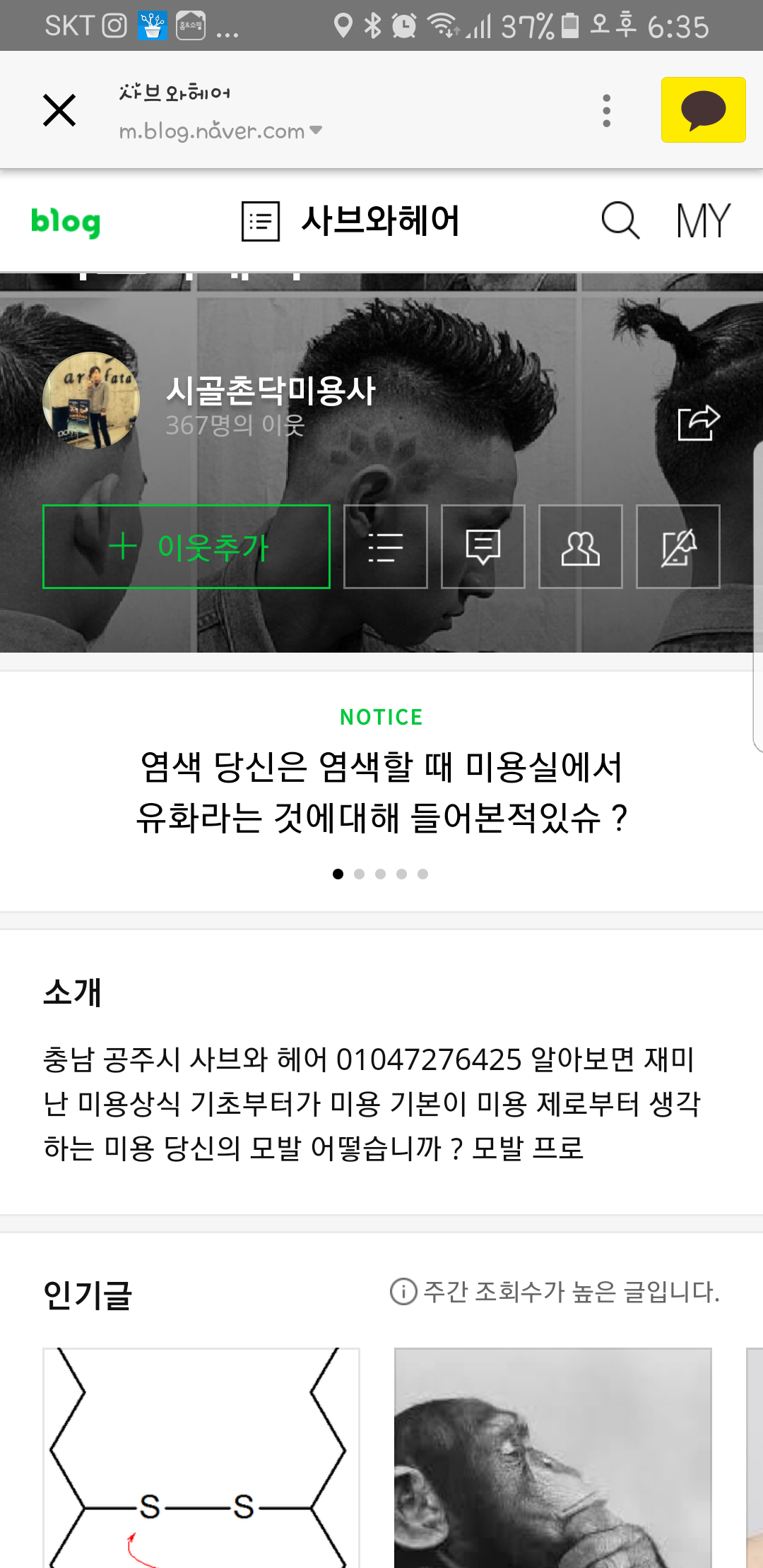Go to the Naver blog home logo
763x1568 pixels.
click(x=66, y=222)
